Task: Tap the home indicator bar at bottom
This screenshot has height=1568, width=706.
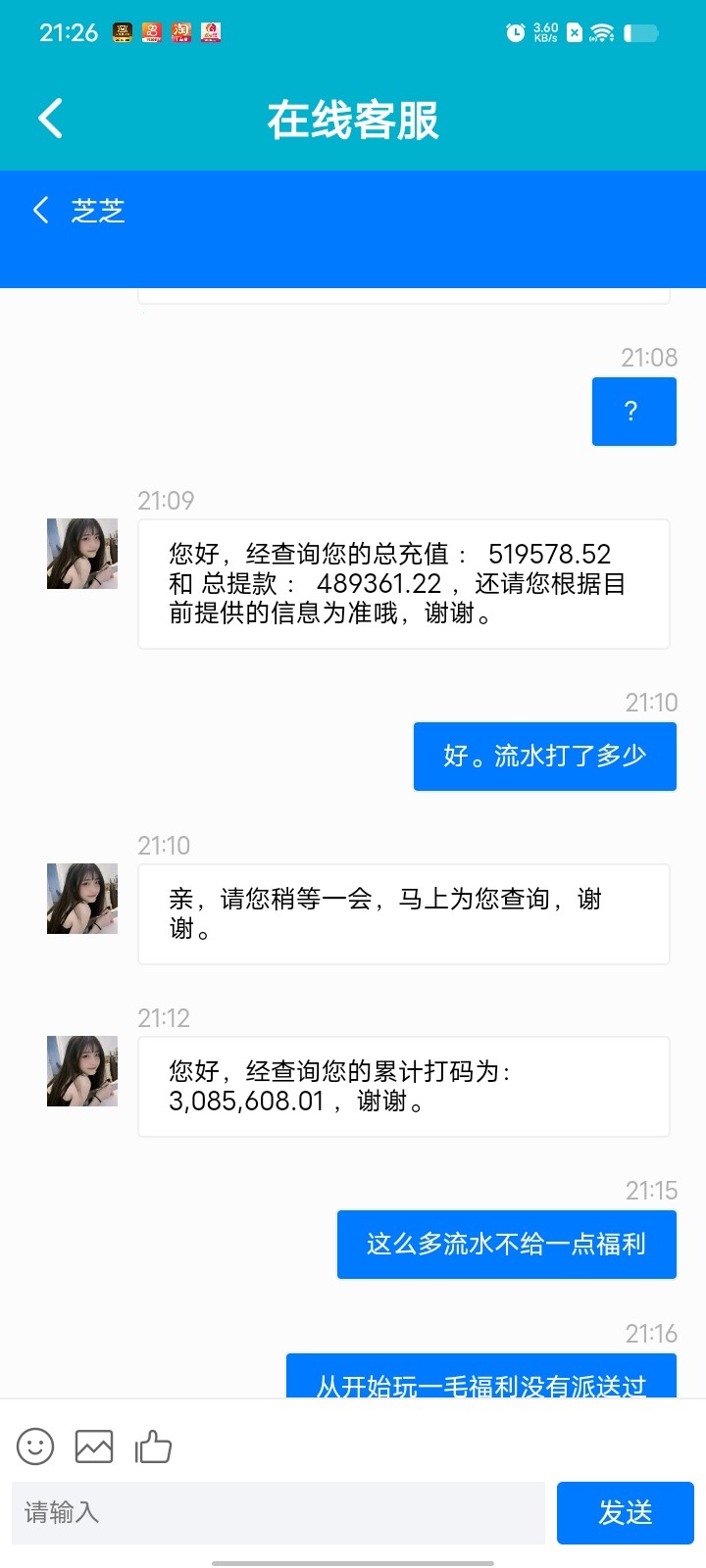Action: [353, 1560]
